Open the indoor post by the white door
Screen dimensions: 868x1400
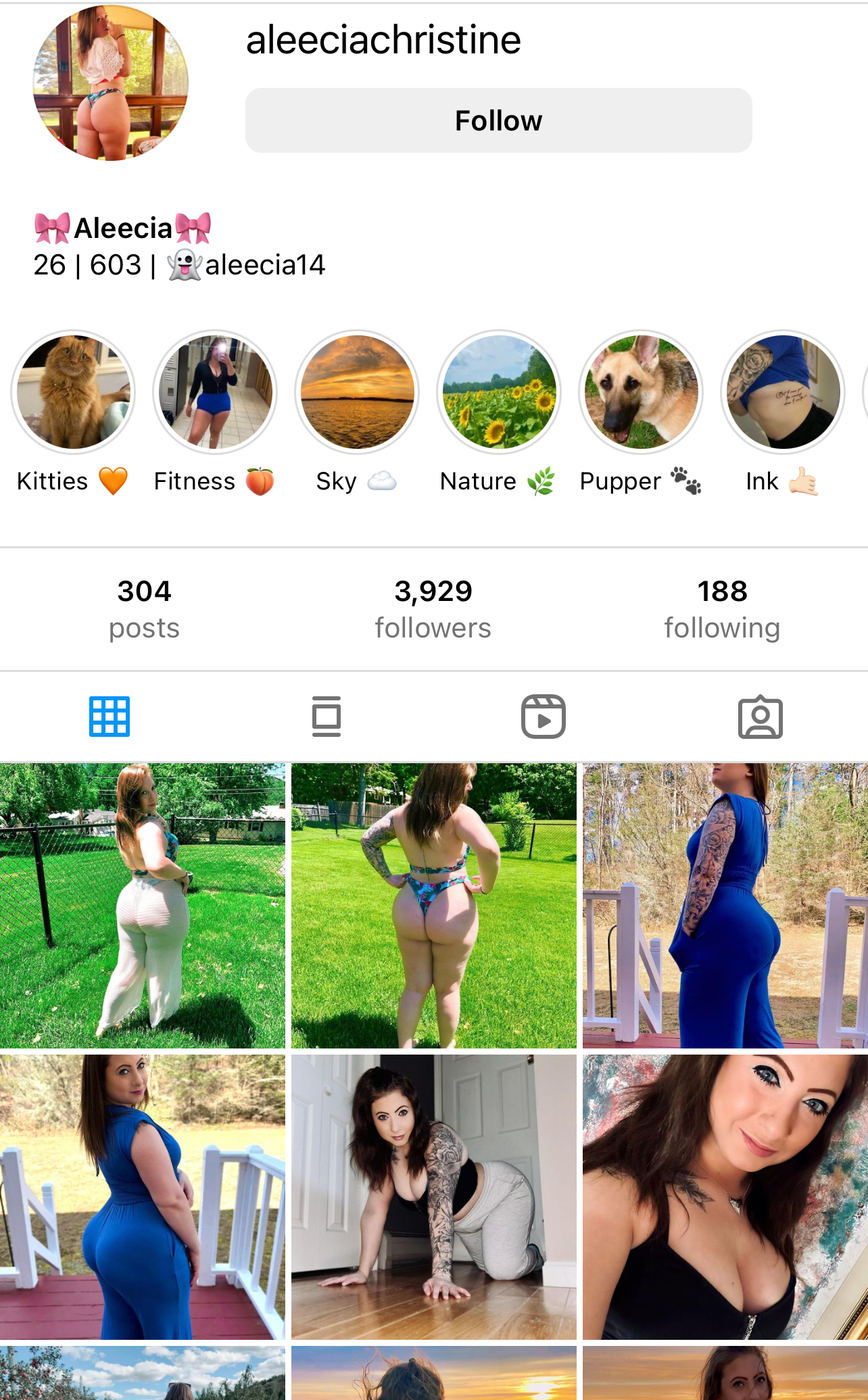(x=433, y=1197)
